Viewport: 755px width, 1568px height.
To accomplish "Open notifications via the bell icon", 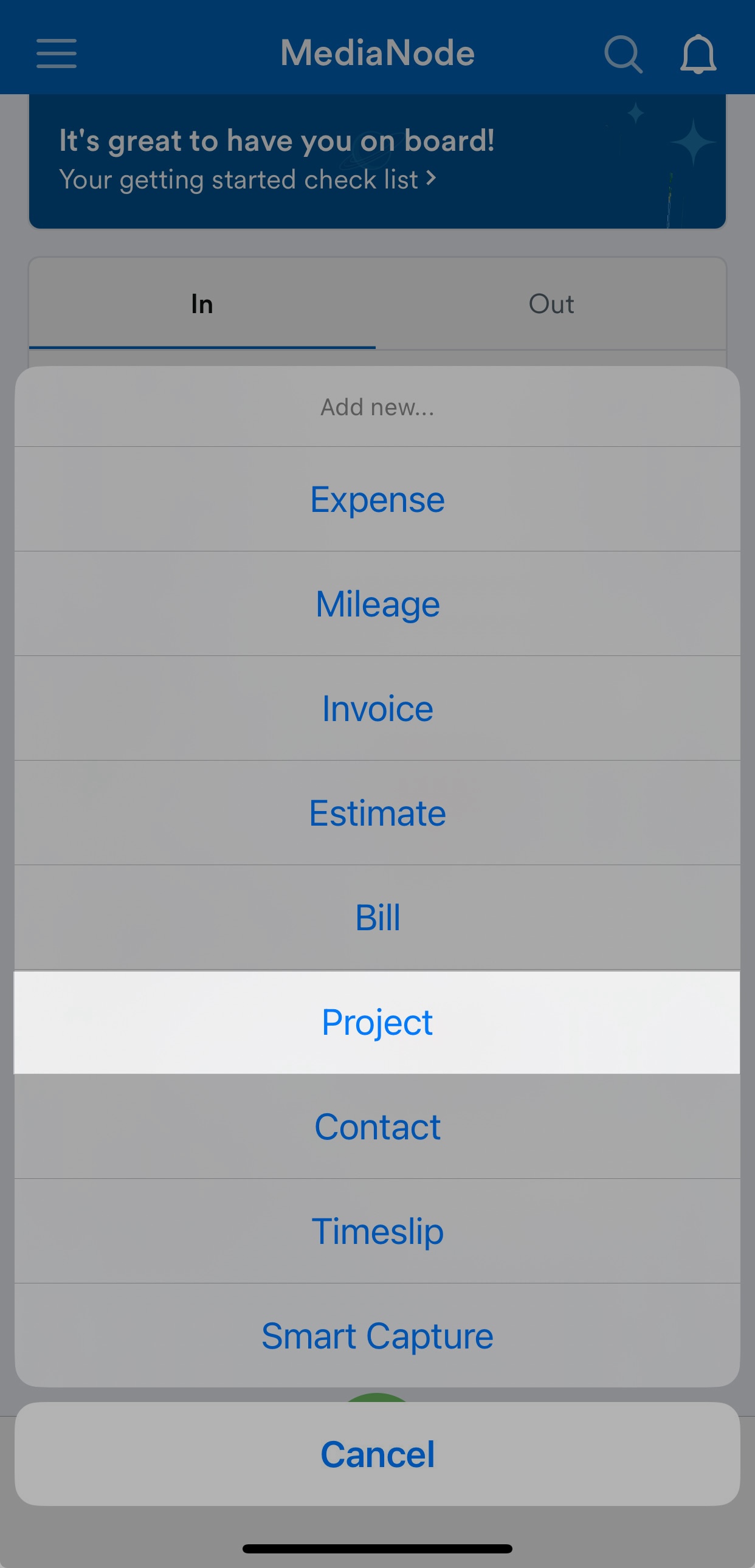I will click(x=698, y=55).
